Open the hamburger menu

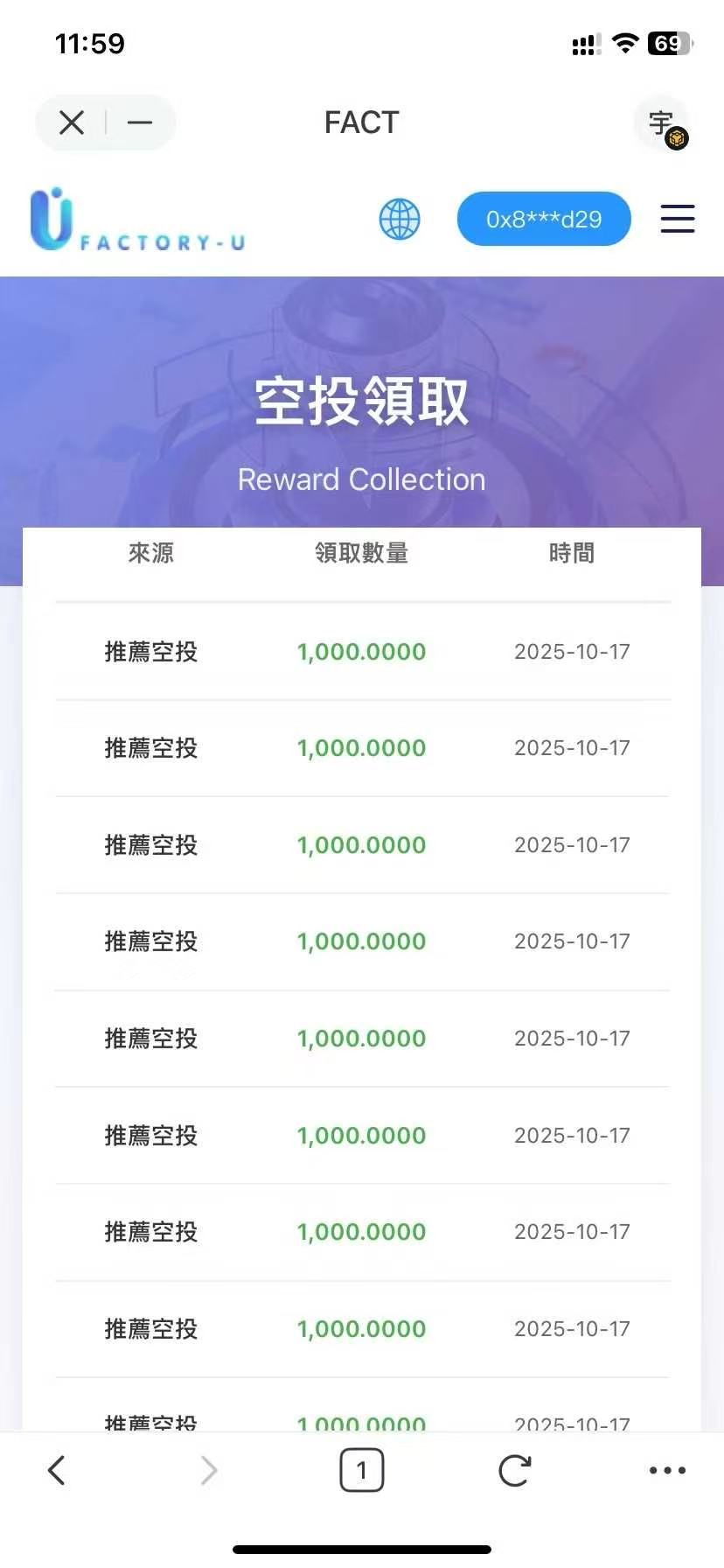click(678, 219)
